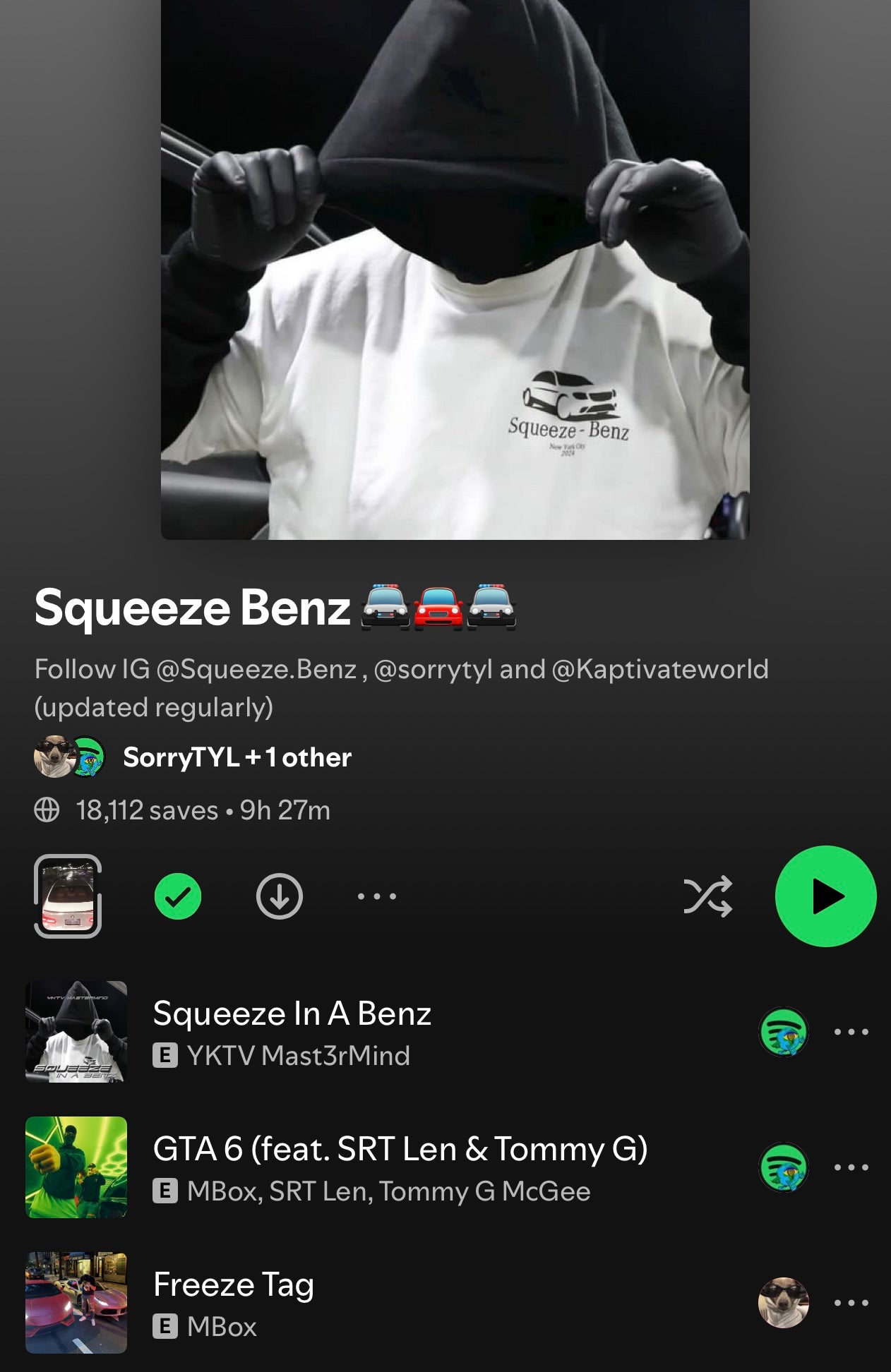Open more options for Squeeze In A Benz
Viewport: 891px width, 1372px height.
[851, 1032]
